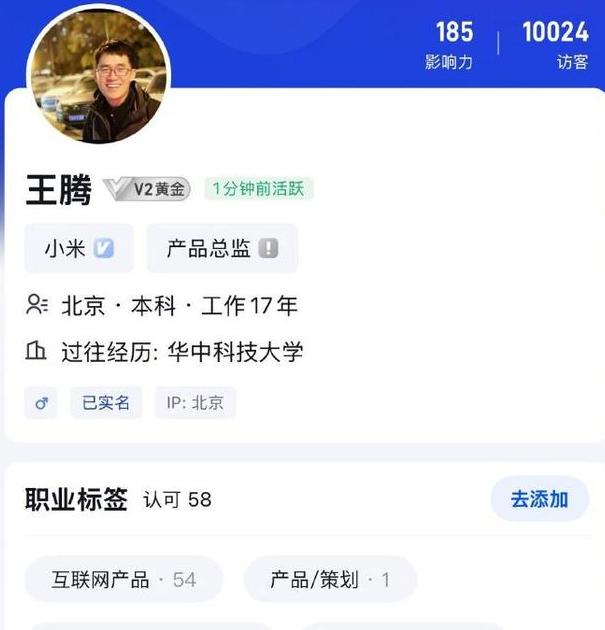Open the V2黄金 membership badge
605x630 pixels.
point(148,189)
